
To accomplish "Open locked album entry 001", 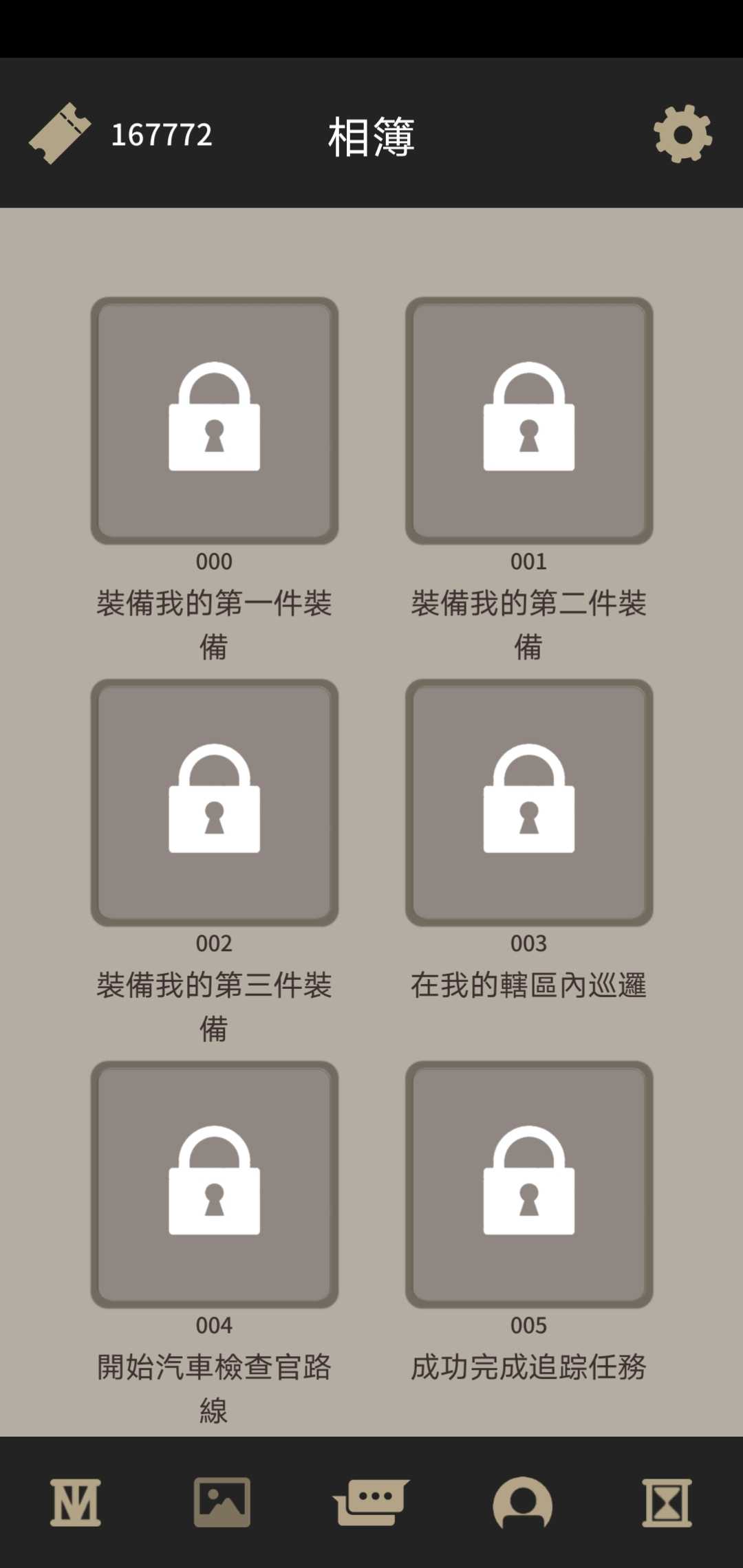I will click(530, 421).
